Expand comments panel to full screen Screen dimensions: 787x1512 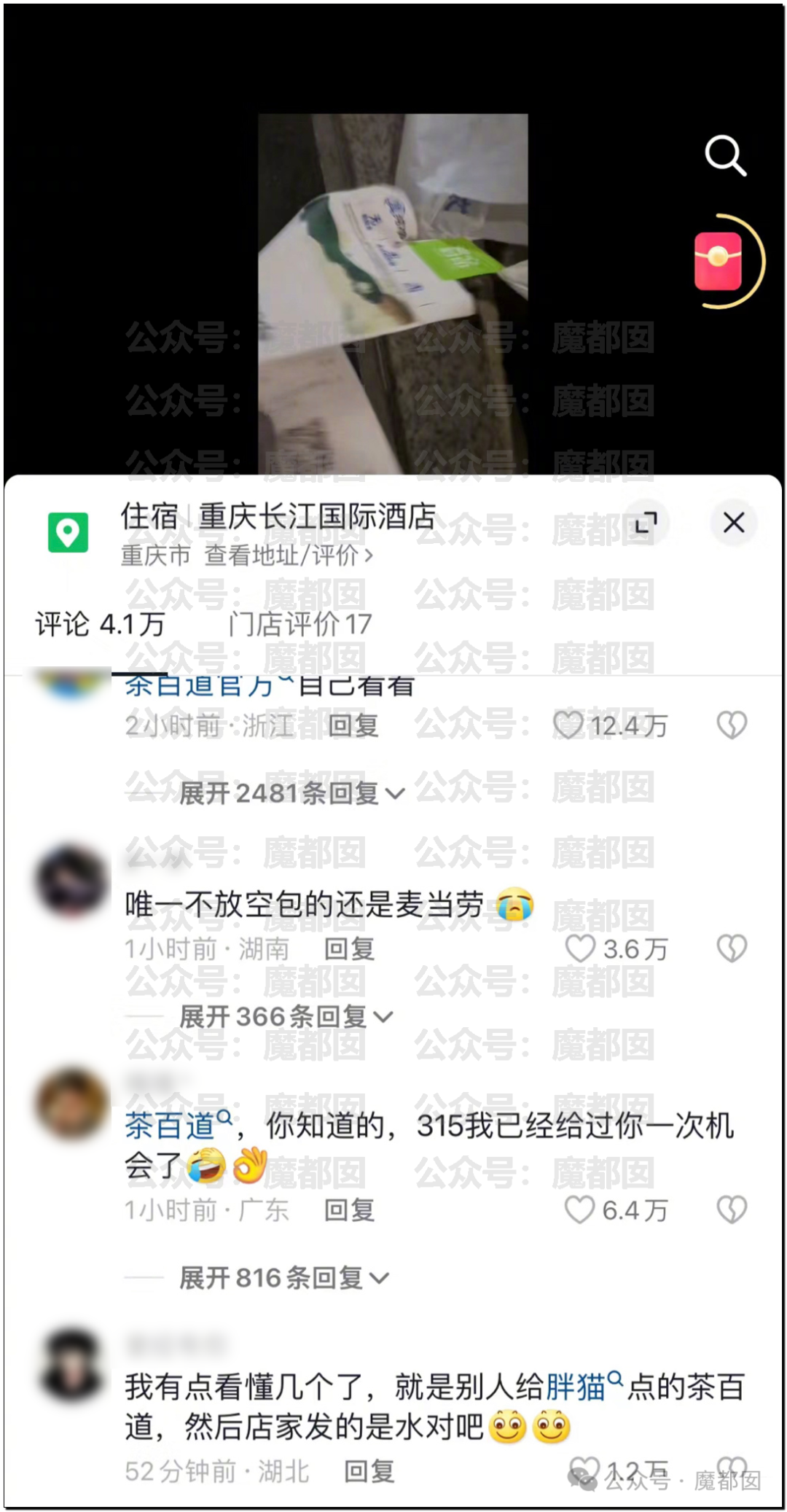646,523
